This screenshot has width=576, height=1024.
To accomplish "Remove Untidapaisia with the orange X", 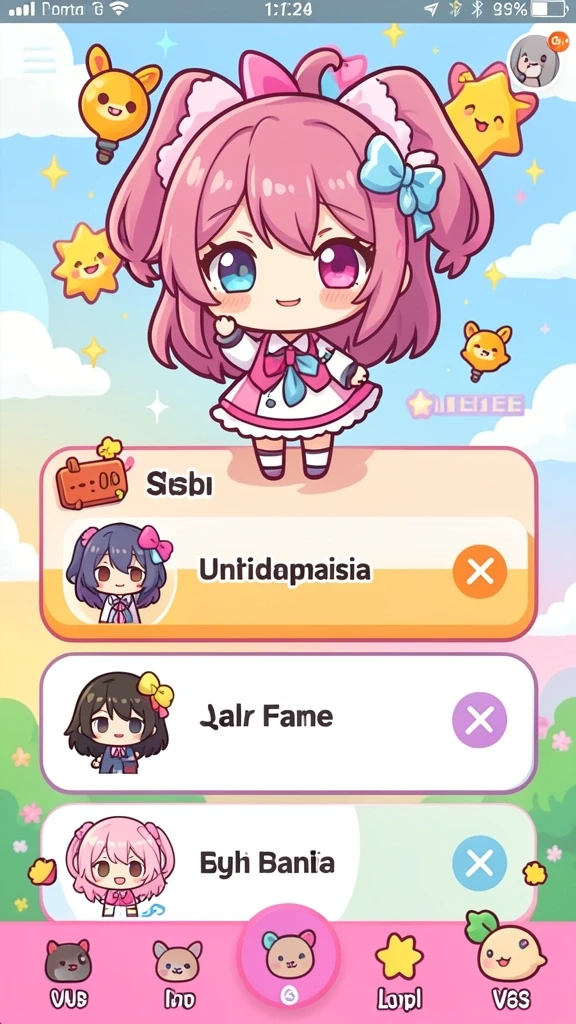I will pyautogui.click(x=480, y=573).
